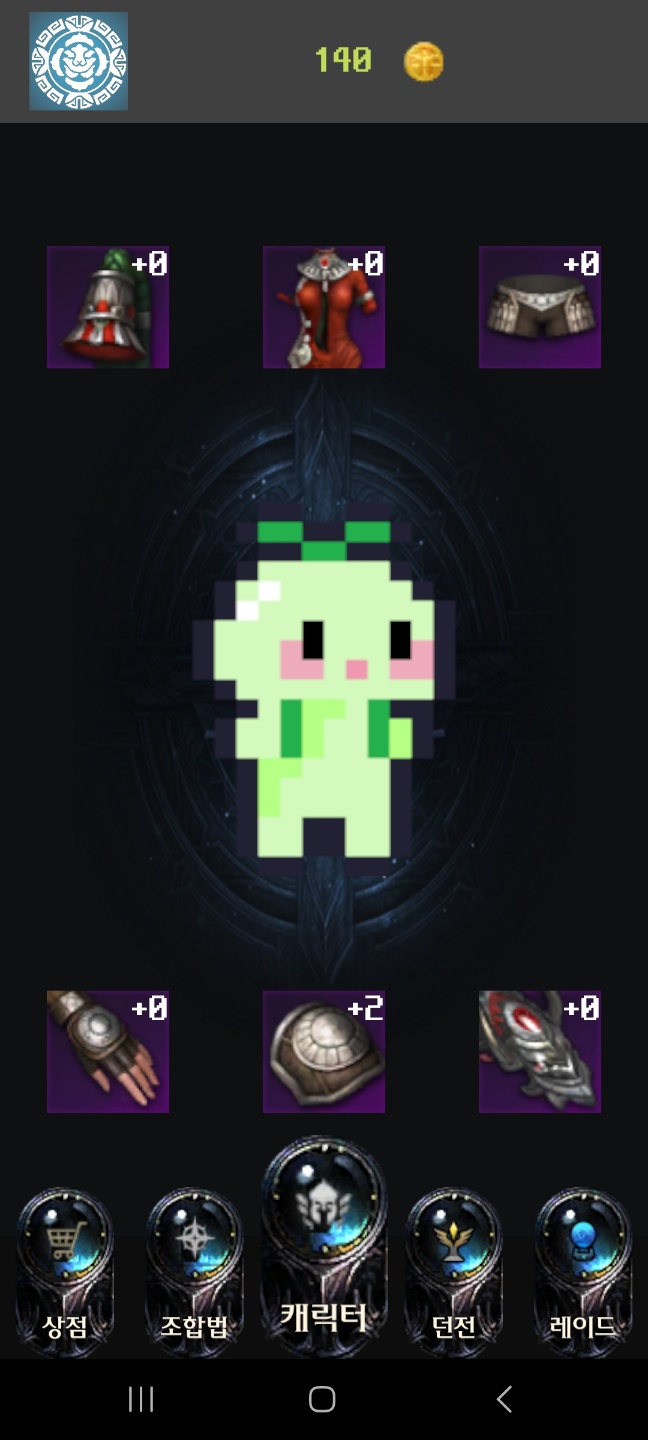Go back with the system back button
This screenshot has height=1440, width=648.
point(504,1399)
